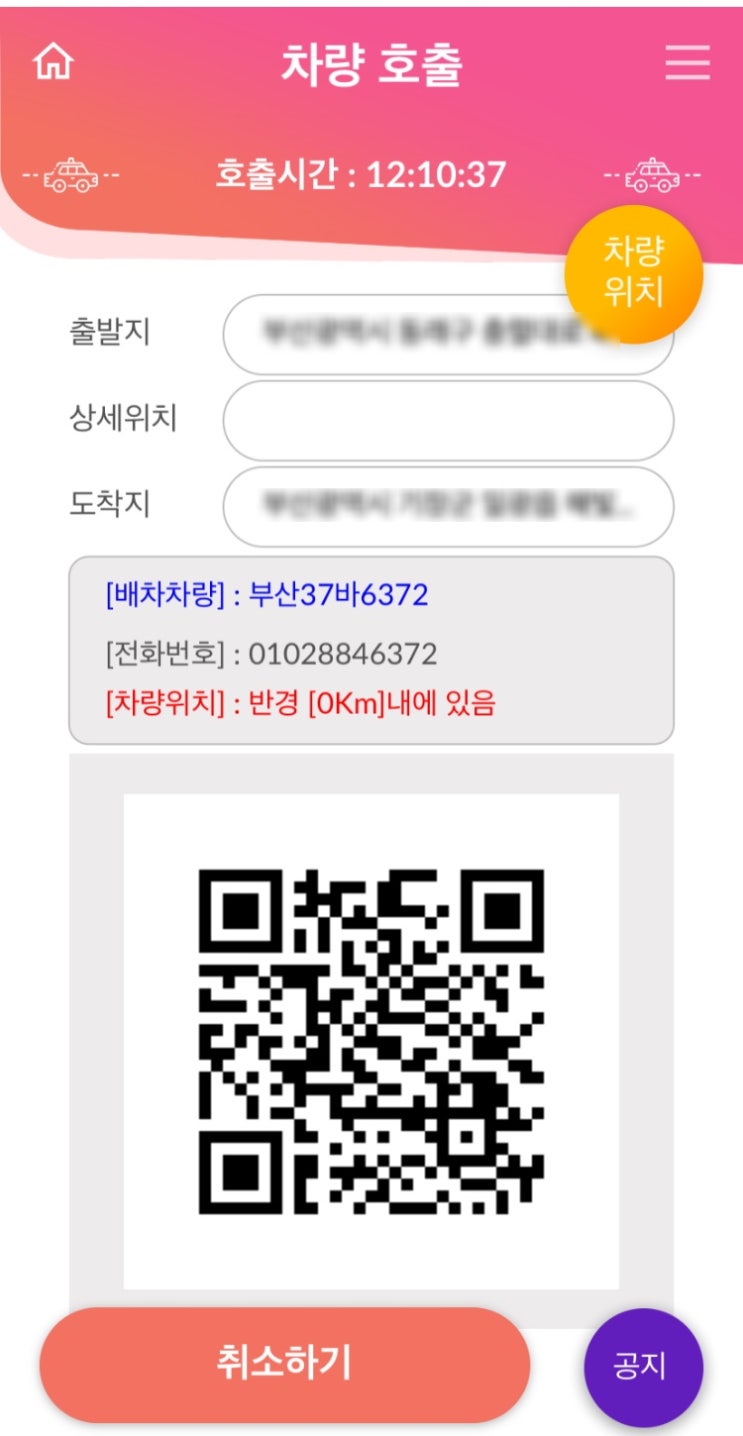Image resolution: width=743 pixels, height=1436 pixels.
Task: Cancel the call with 취소하기
Action: pyautogui.click(x=284, y=1365)
